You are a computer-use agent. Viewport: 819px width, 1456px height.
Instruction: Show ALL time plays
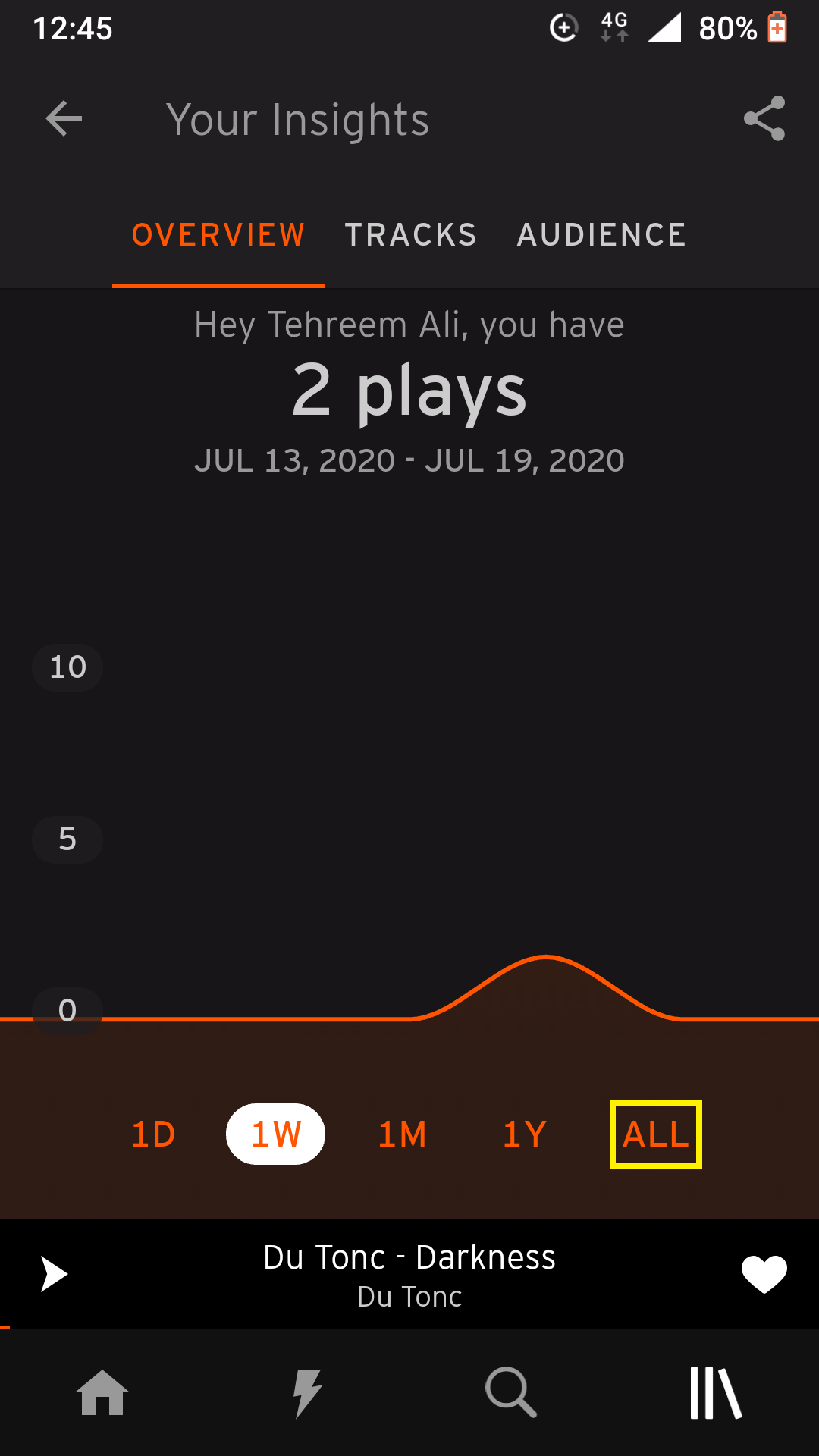(x=656, y=1134)
